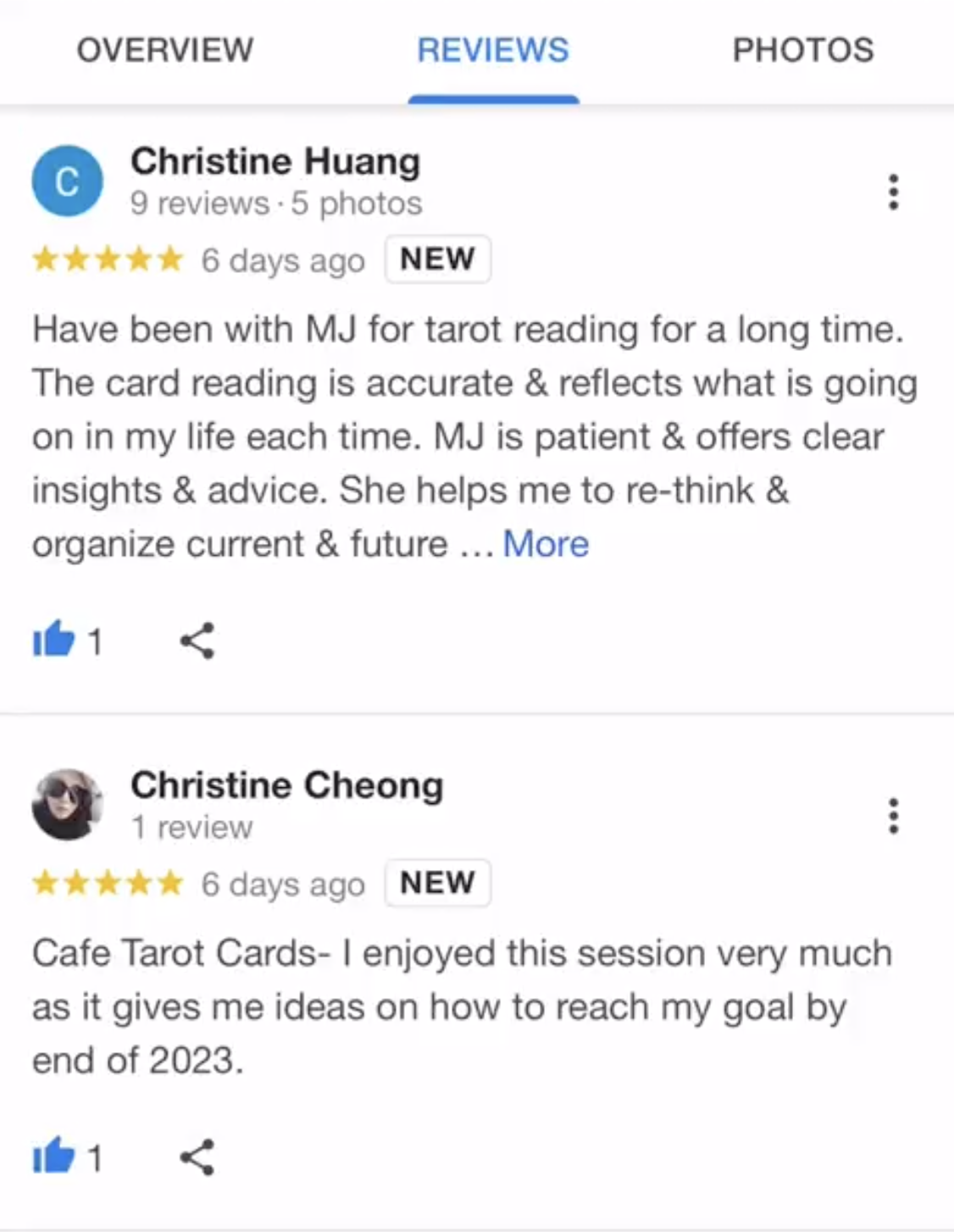Share Christine Cheong's review
This screenshot has height=1232, width=954.
[x=197, y=1157]
